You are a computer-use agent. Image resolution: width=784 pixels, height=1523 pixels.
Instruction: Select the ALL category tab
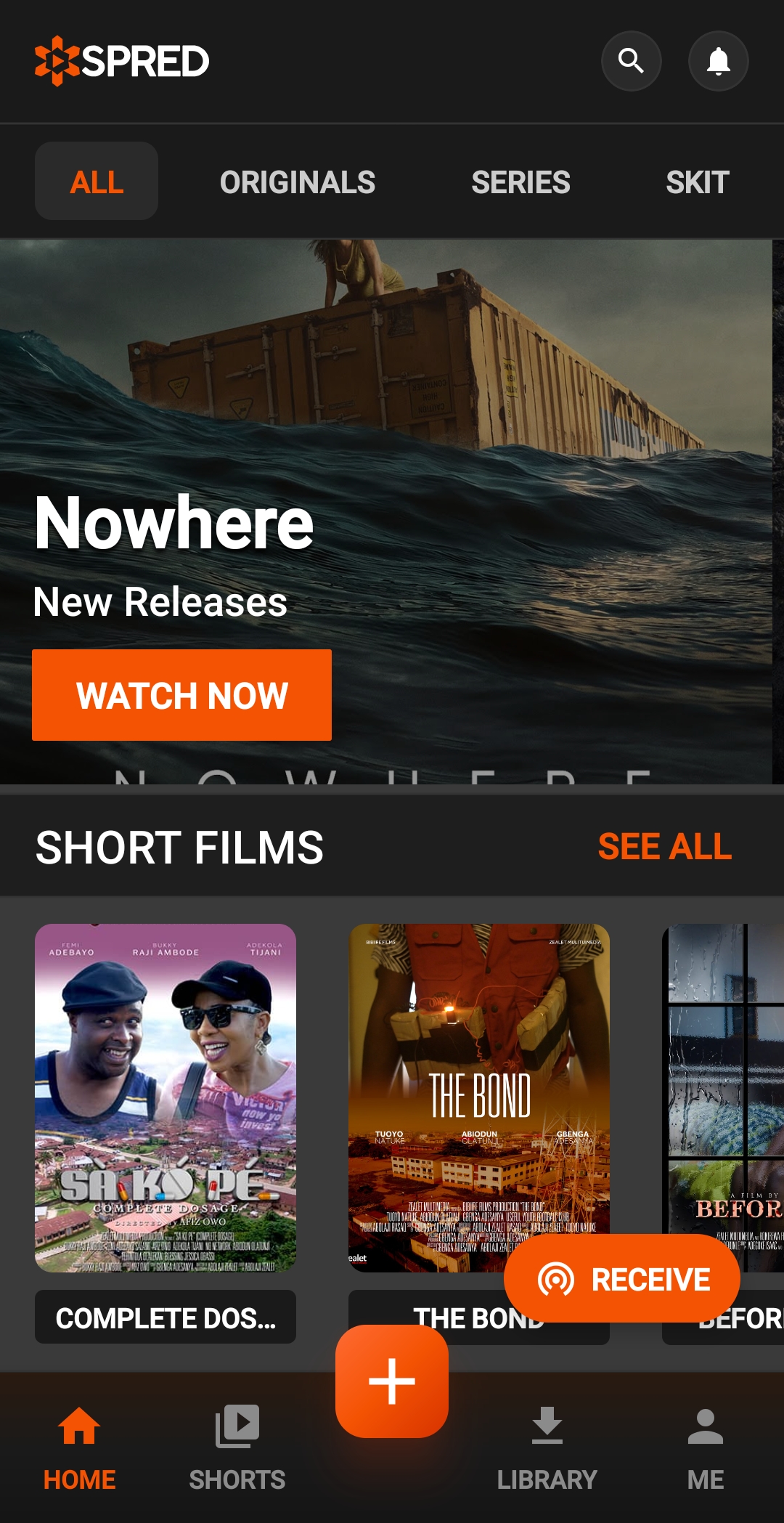click(x=97, y=182)
